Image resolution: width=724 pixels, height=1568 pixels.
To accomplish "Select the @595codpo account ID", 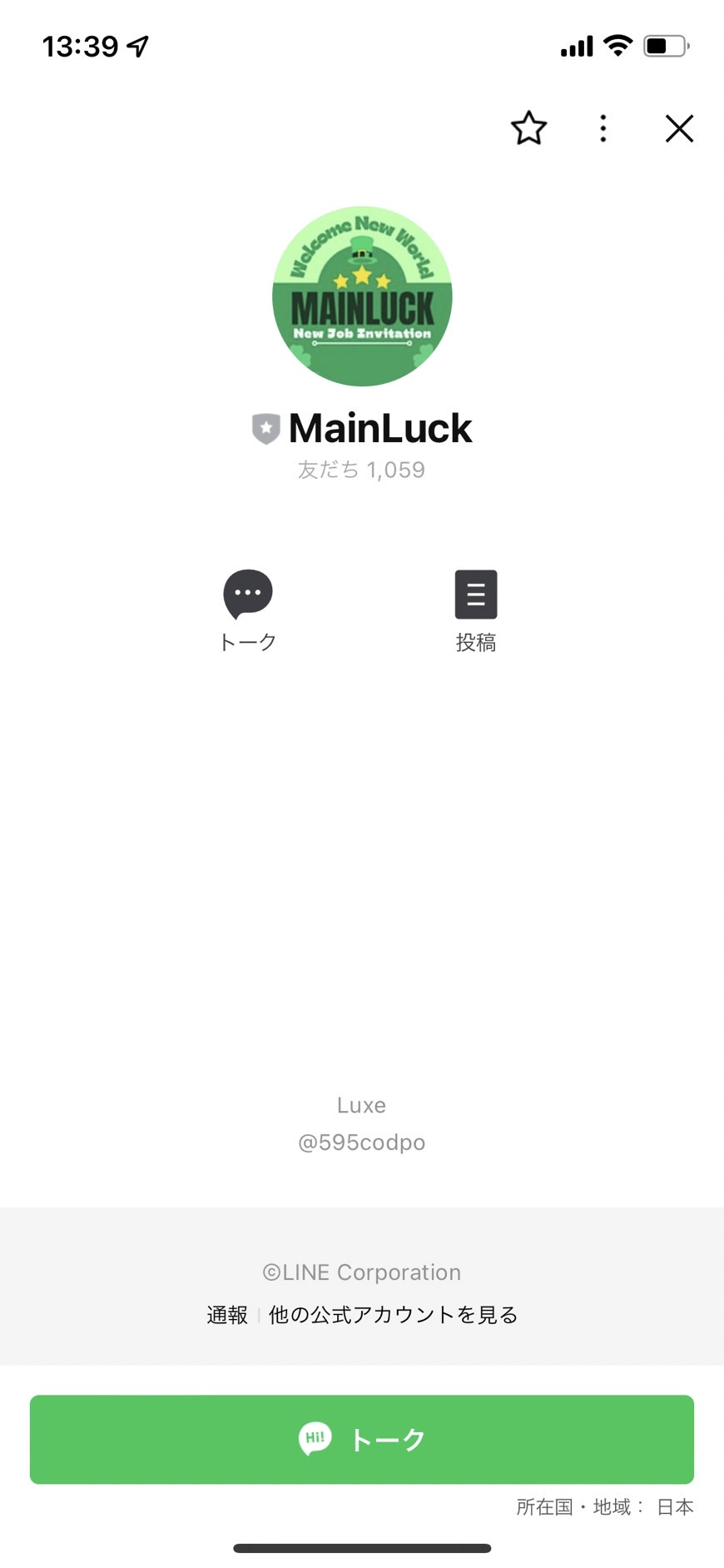I will pos(362,1142).
